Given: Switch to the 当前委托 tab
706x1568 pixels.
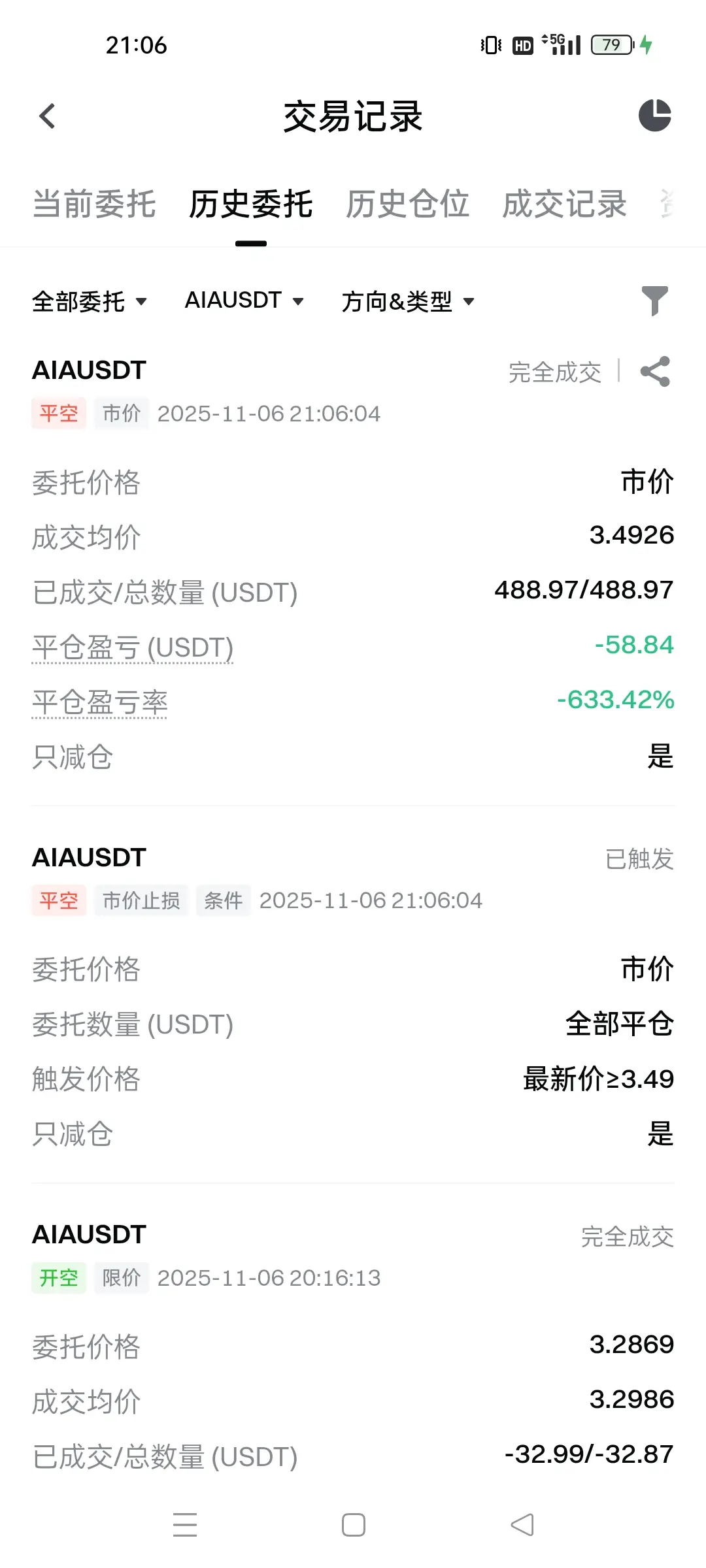Looking at the screenshot, I should point(94,204).
